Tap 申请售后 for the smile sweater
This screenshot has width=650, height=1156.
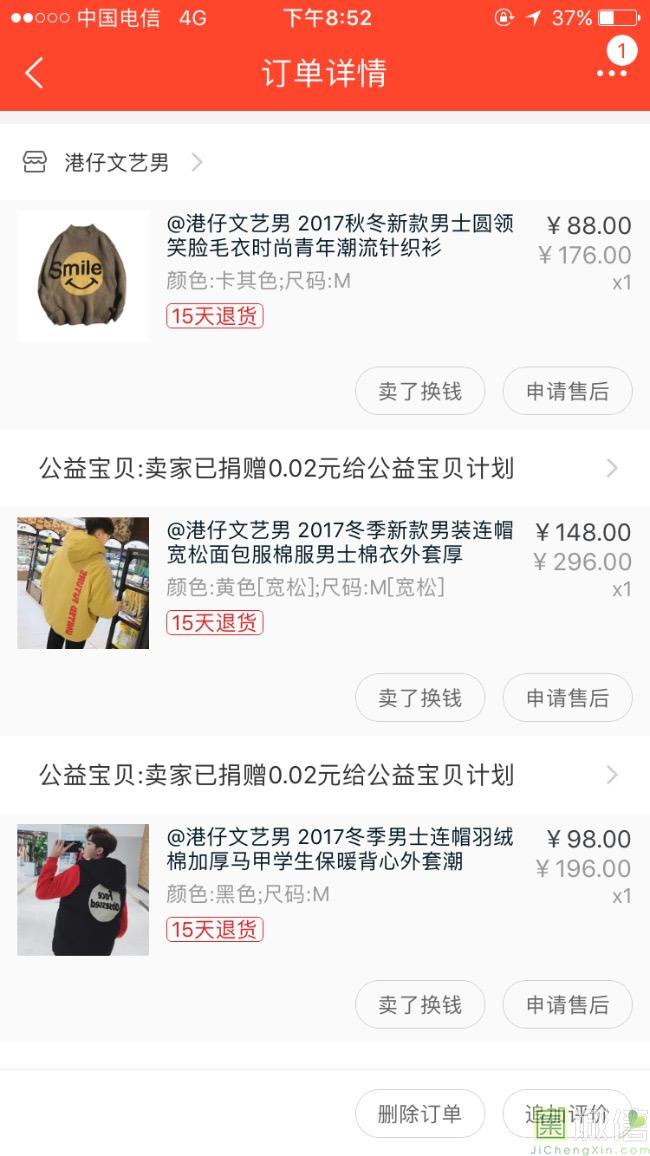point(567,391)
